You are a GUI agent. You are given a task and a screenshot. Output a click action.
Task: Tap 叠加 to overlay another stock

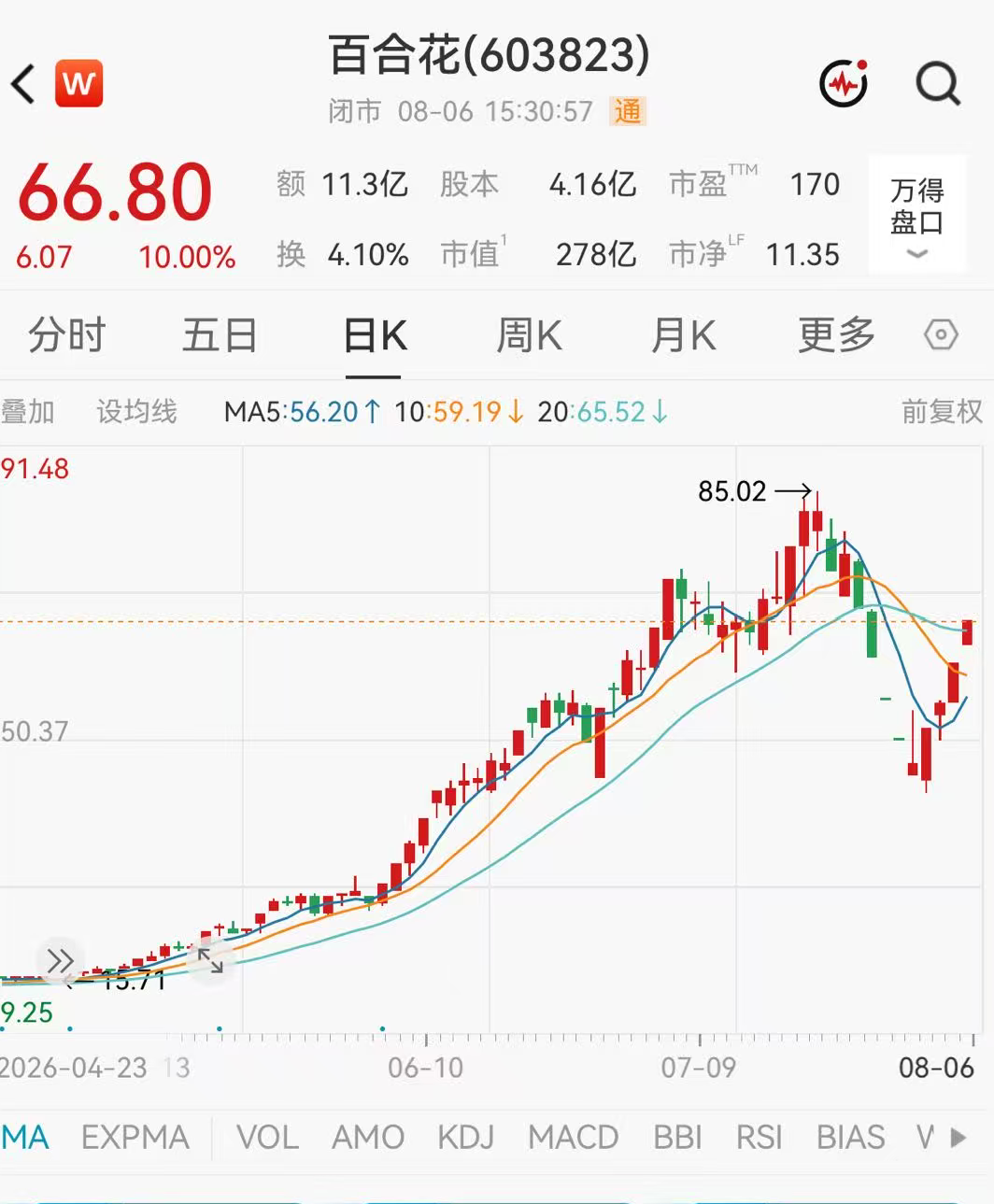28,411
